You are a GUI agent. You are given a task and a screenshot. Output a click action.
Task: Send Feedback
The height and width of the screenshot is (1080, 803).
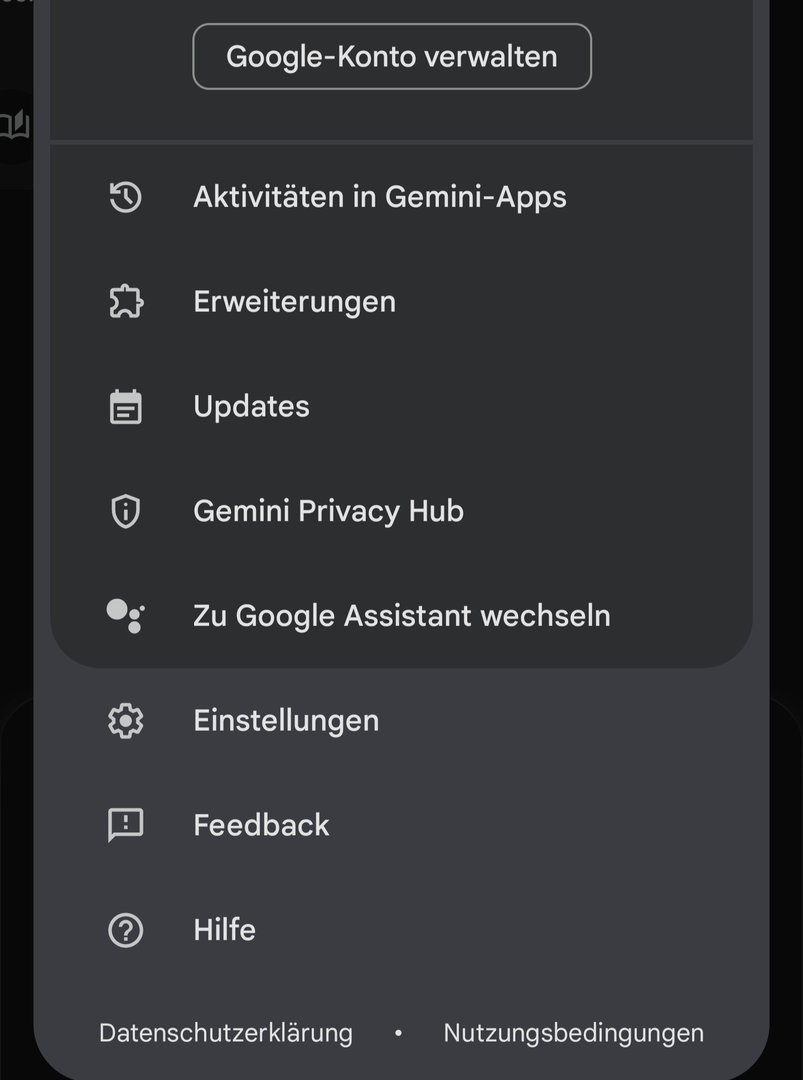pyautogui.click(x=261, y=825)
